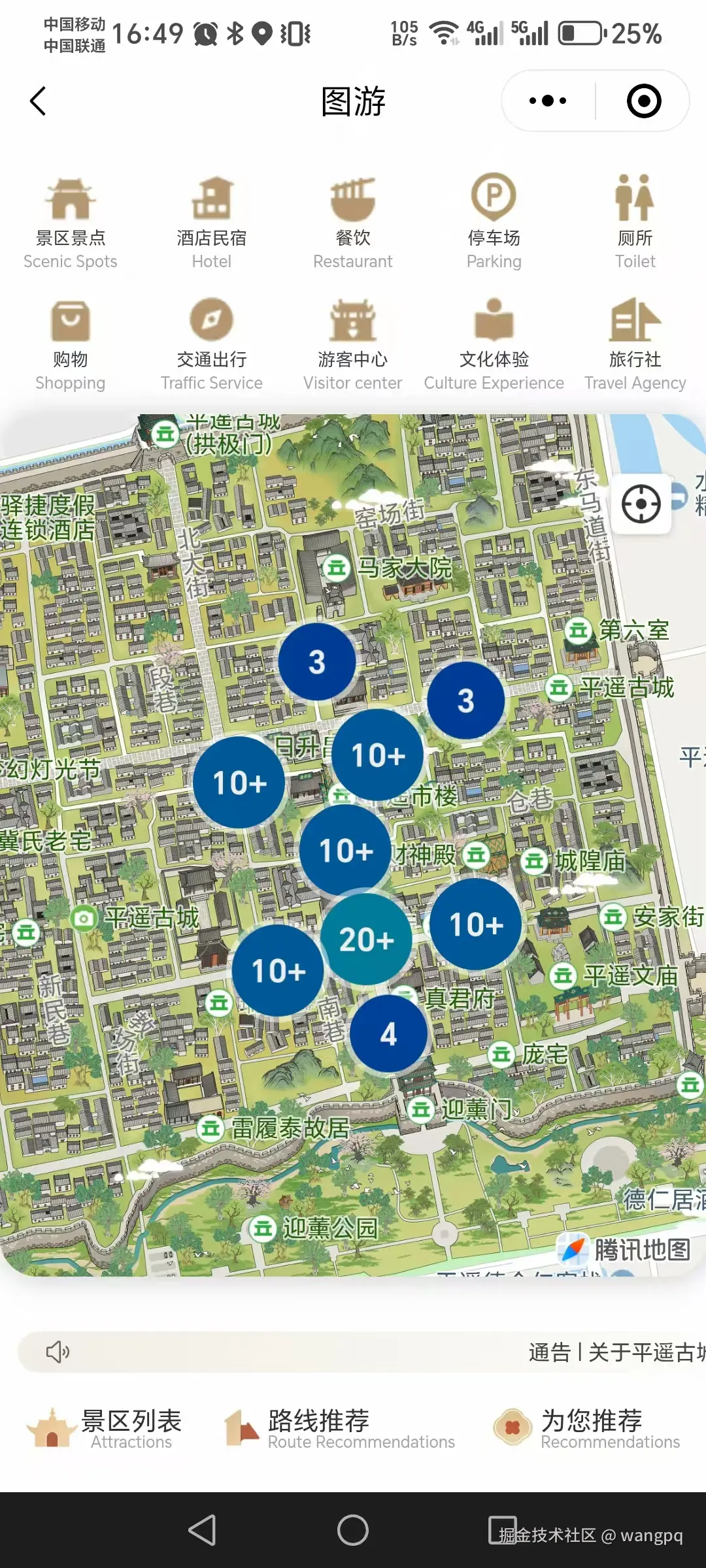Open the mini program three-dot menu

tap(548, 101)
